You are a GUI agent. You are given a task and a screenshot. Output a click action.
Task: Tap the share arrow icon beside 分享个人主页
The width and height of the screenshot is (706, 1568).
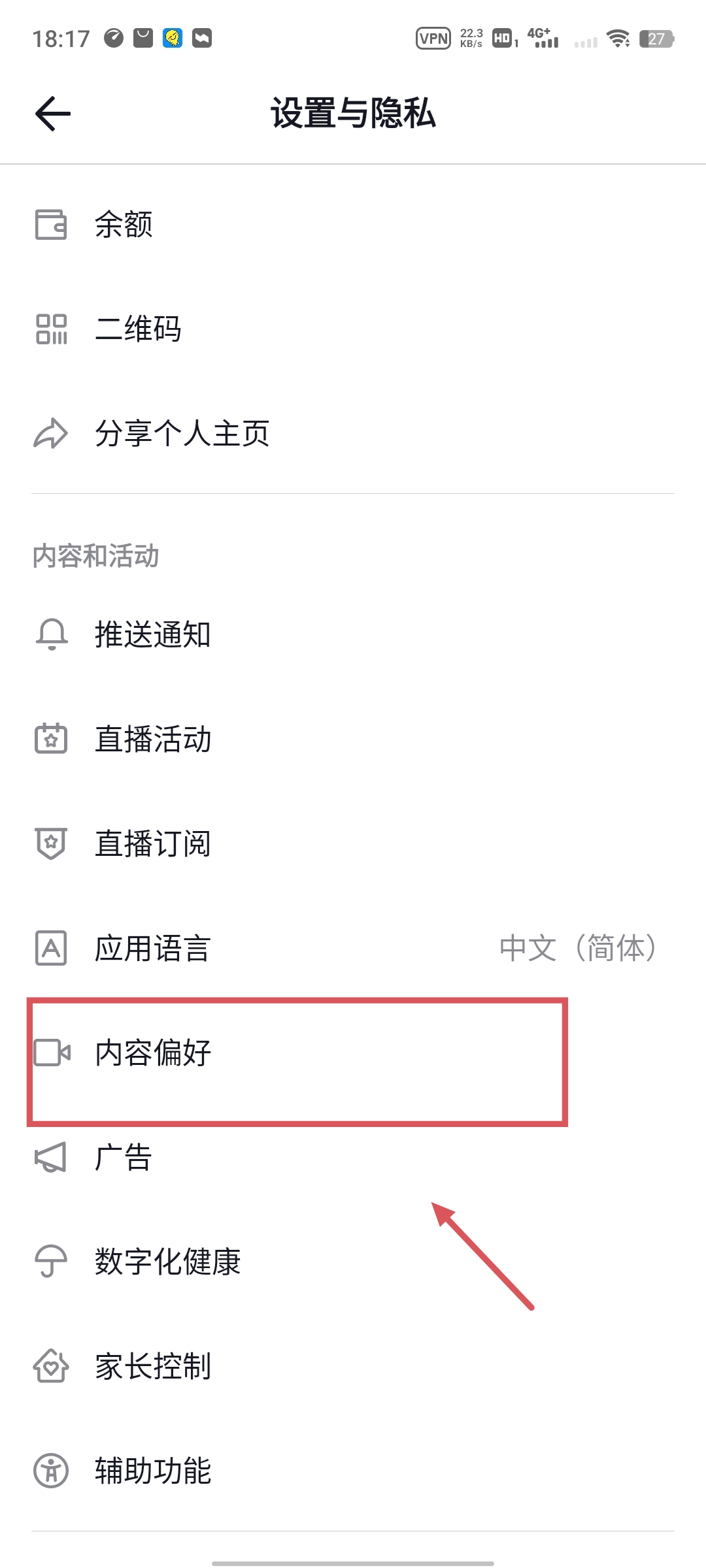(x=51, y=433)
